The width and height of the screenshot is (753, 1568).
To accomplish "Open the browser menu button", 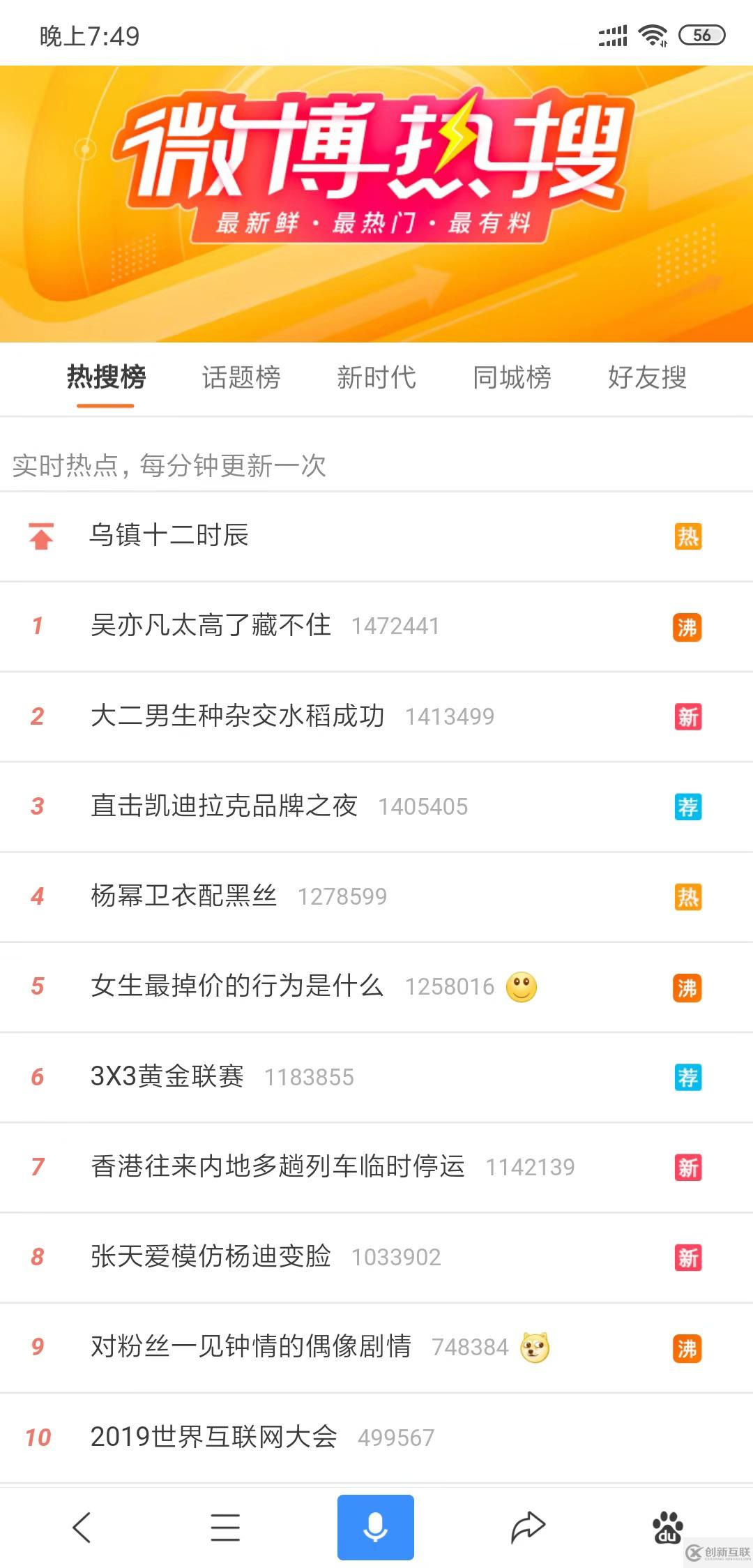I will click(225, 1528).
